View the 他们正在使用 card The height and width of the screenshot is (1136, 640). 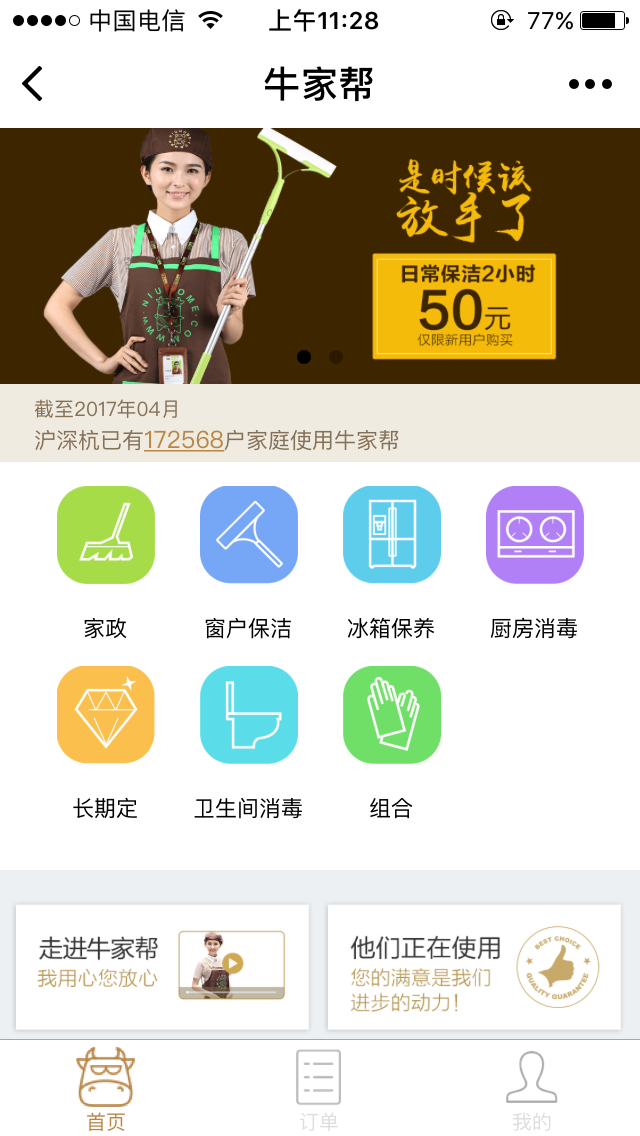point(474,966)
